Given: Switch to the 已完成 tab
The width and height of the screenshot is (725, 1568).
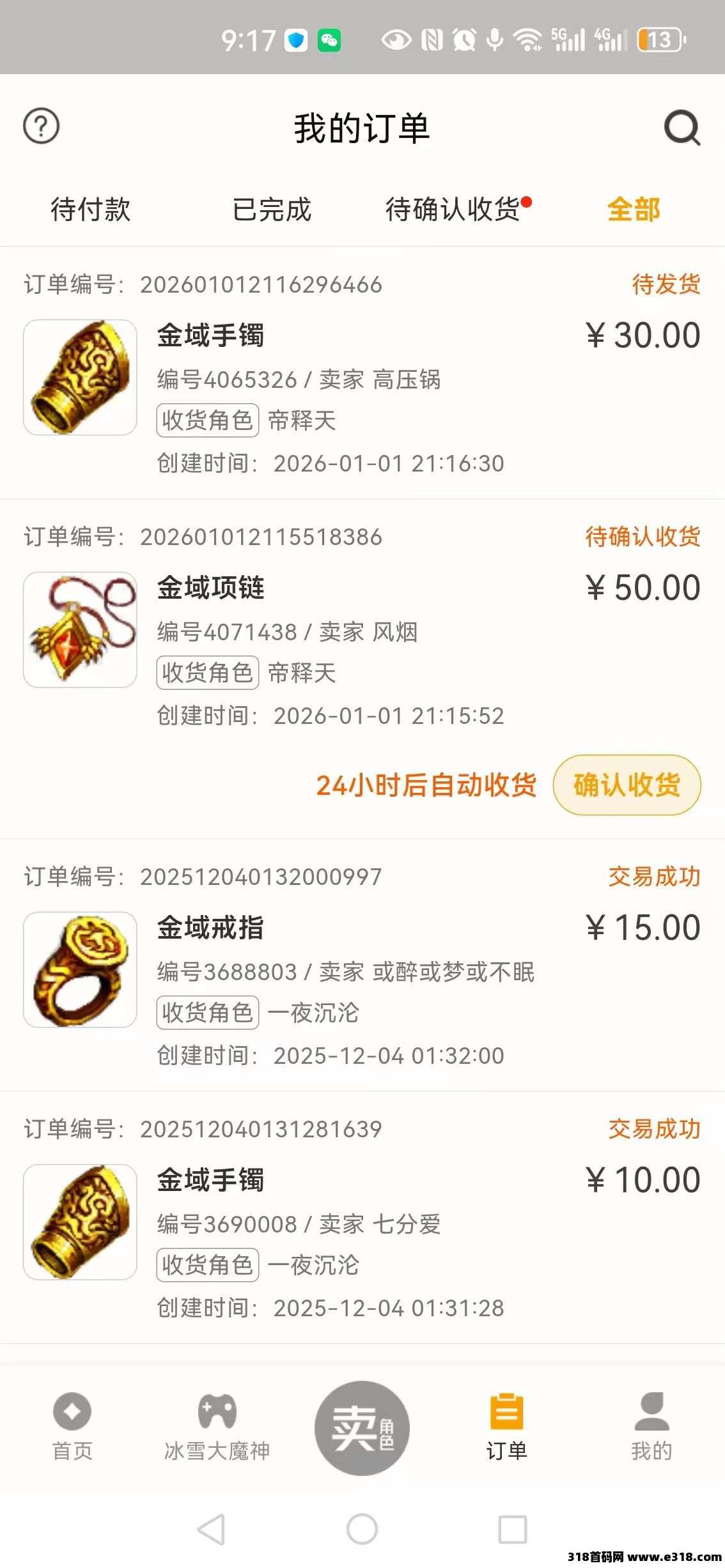Looking at the screenshot, I should point(272,211).
